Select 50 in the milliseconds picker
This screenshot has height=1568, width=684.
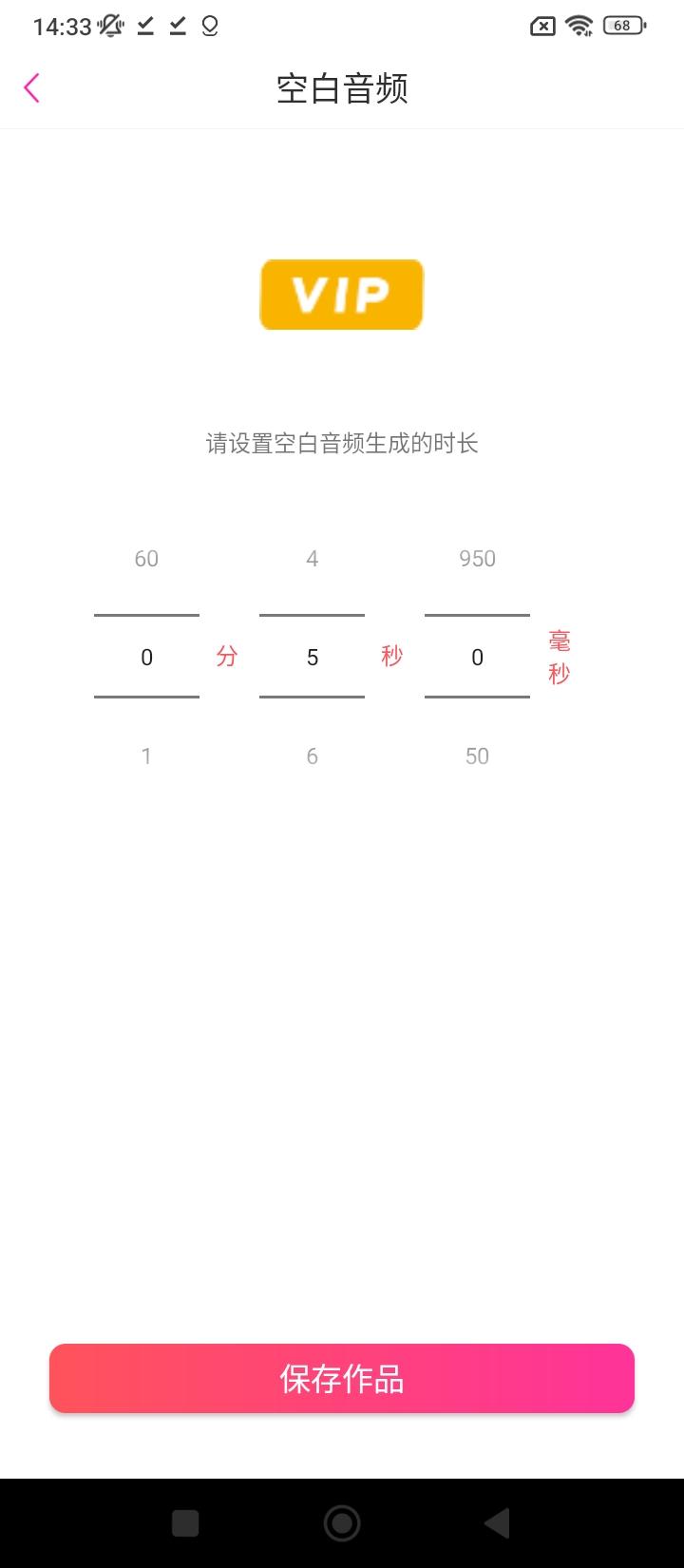477,755
